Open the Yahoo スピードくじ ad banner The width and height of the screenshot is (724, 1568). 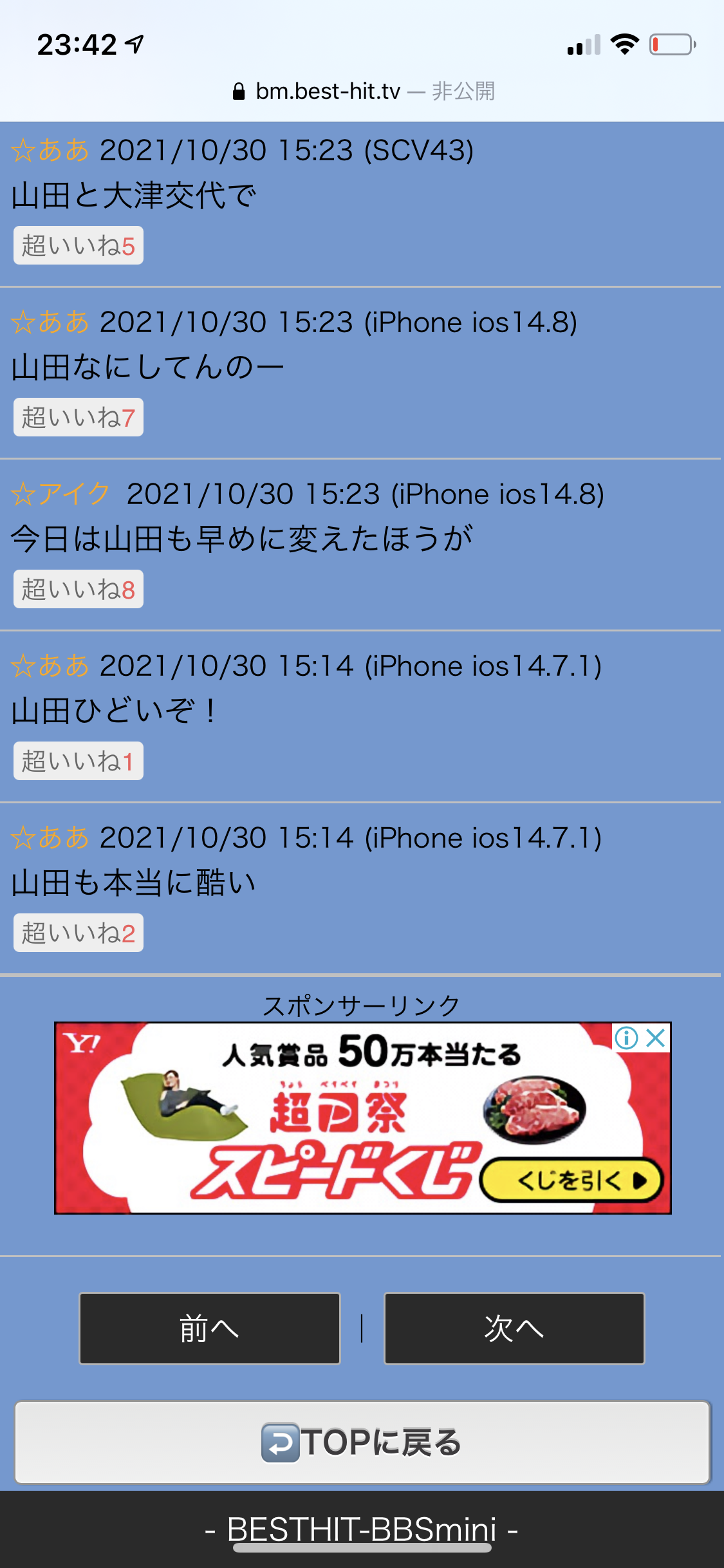point(362,1118)
